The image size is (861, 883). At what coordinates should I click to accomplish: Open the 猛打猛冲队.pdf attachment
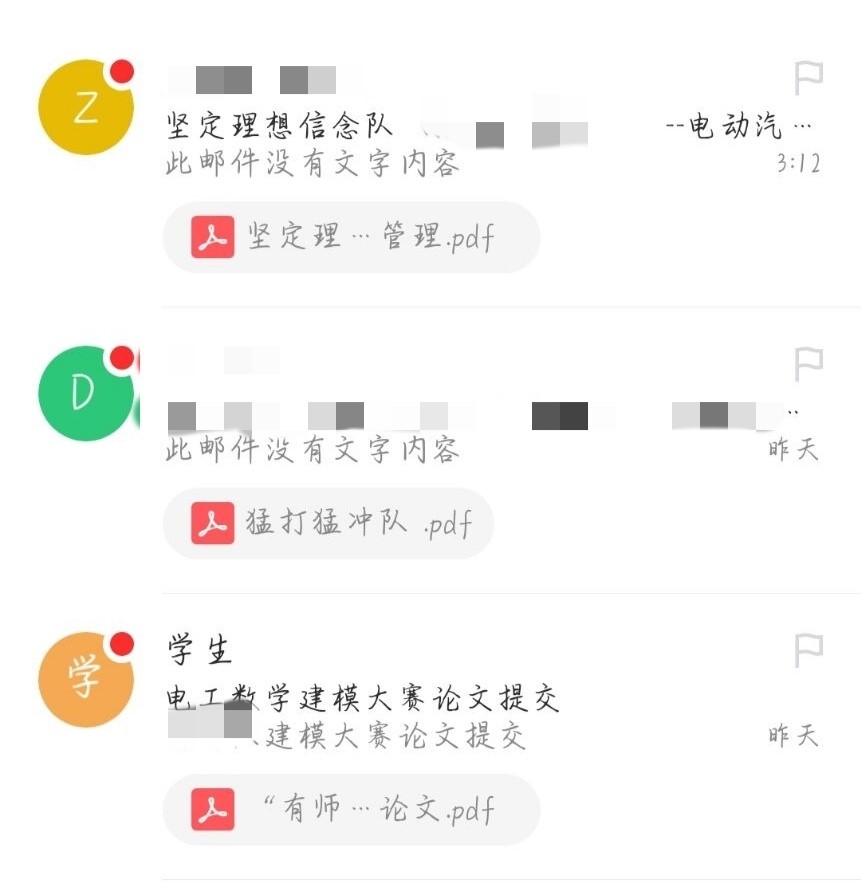[x=329, y=523]
